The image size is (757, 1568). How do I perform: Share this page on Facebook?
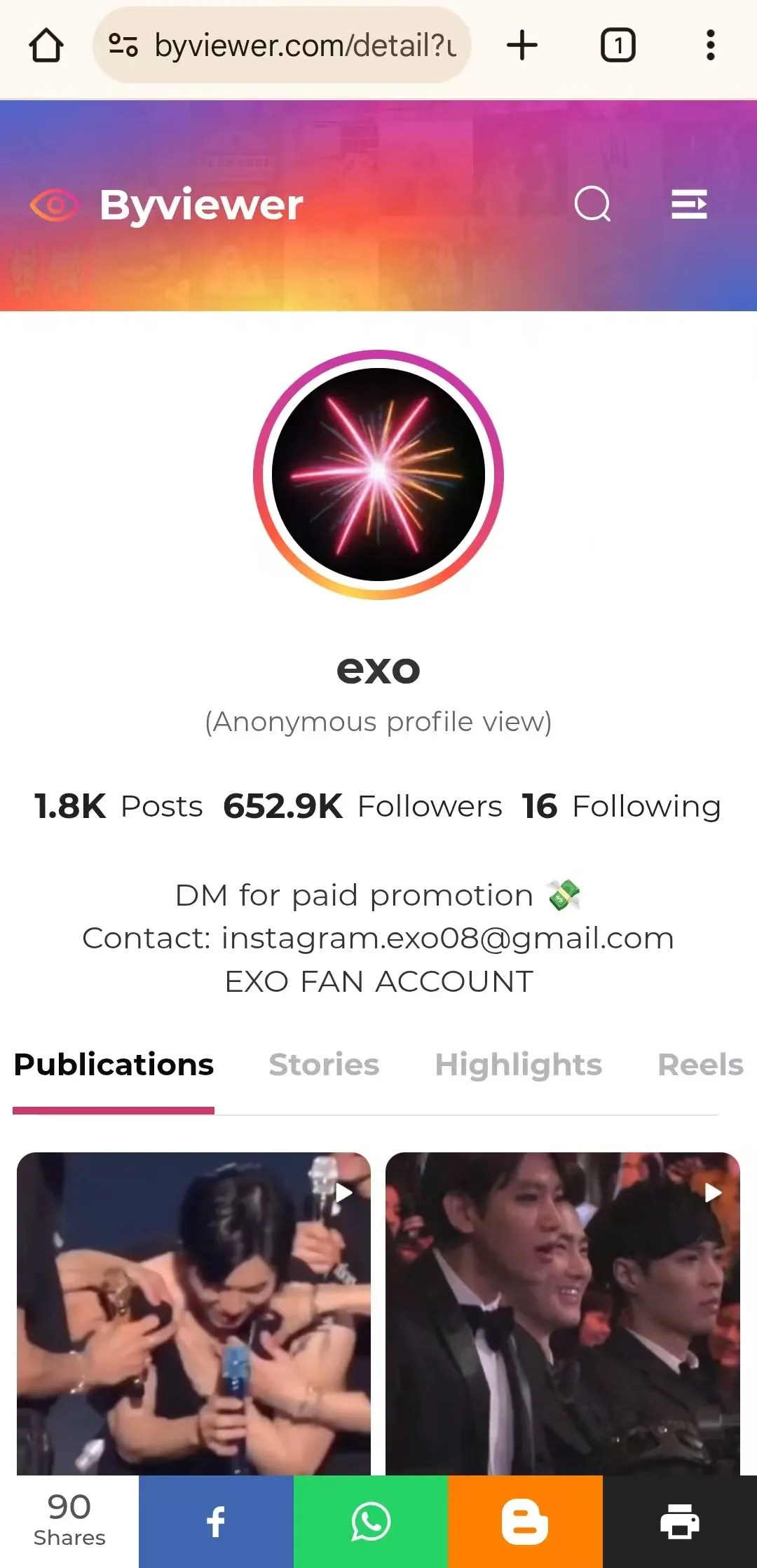click(216, 1522)
